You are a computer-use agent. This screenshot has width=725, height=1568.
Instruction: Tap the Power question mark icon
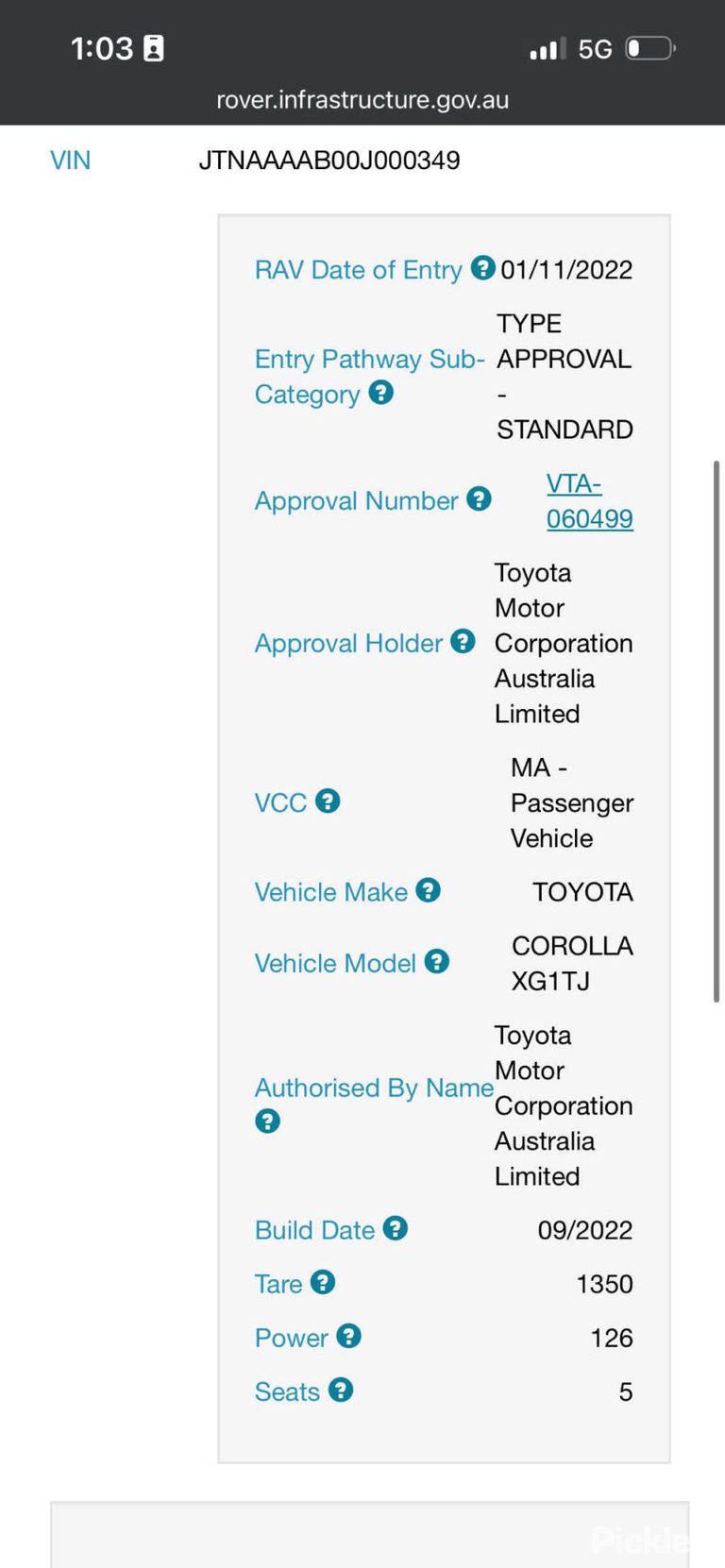349,1337
